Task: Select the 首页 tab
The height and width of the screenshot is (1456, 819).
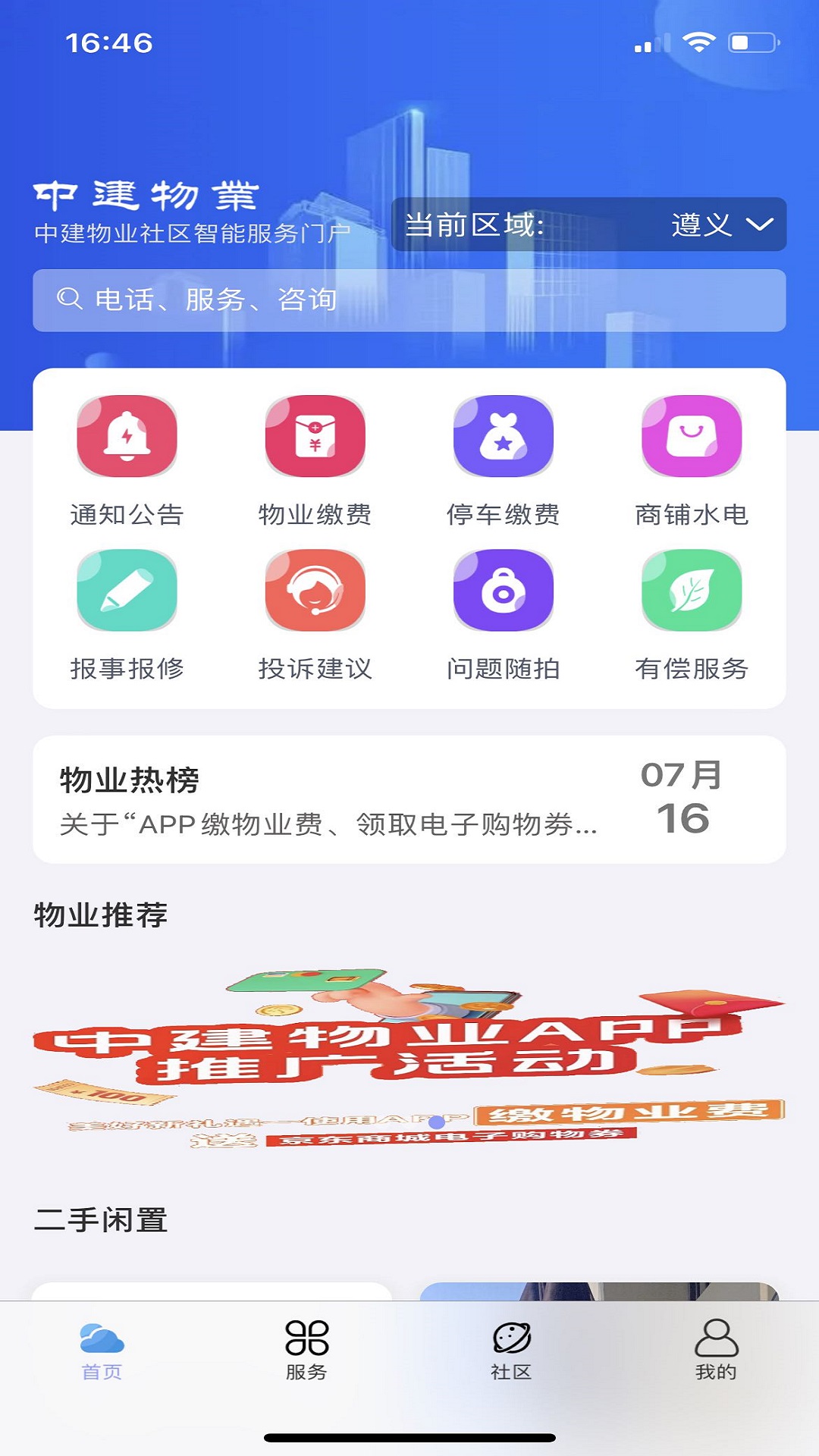Action: pos(102,1351)
